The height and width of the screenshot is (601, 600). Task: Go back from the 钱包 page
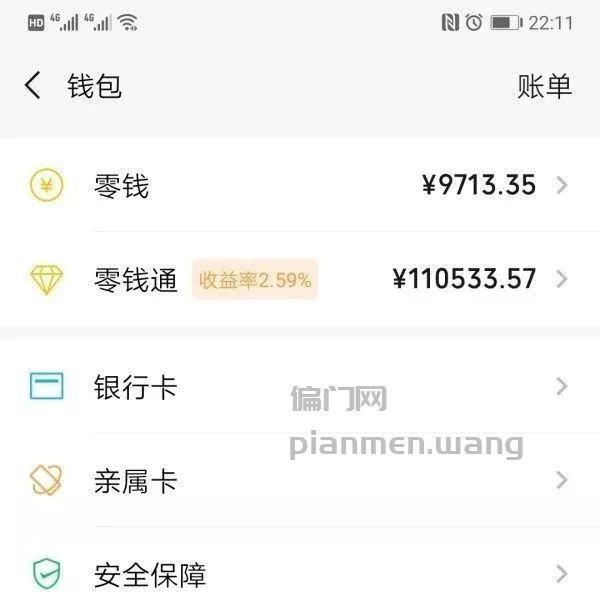(x=33, y=86)
